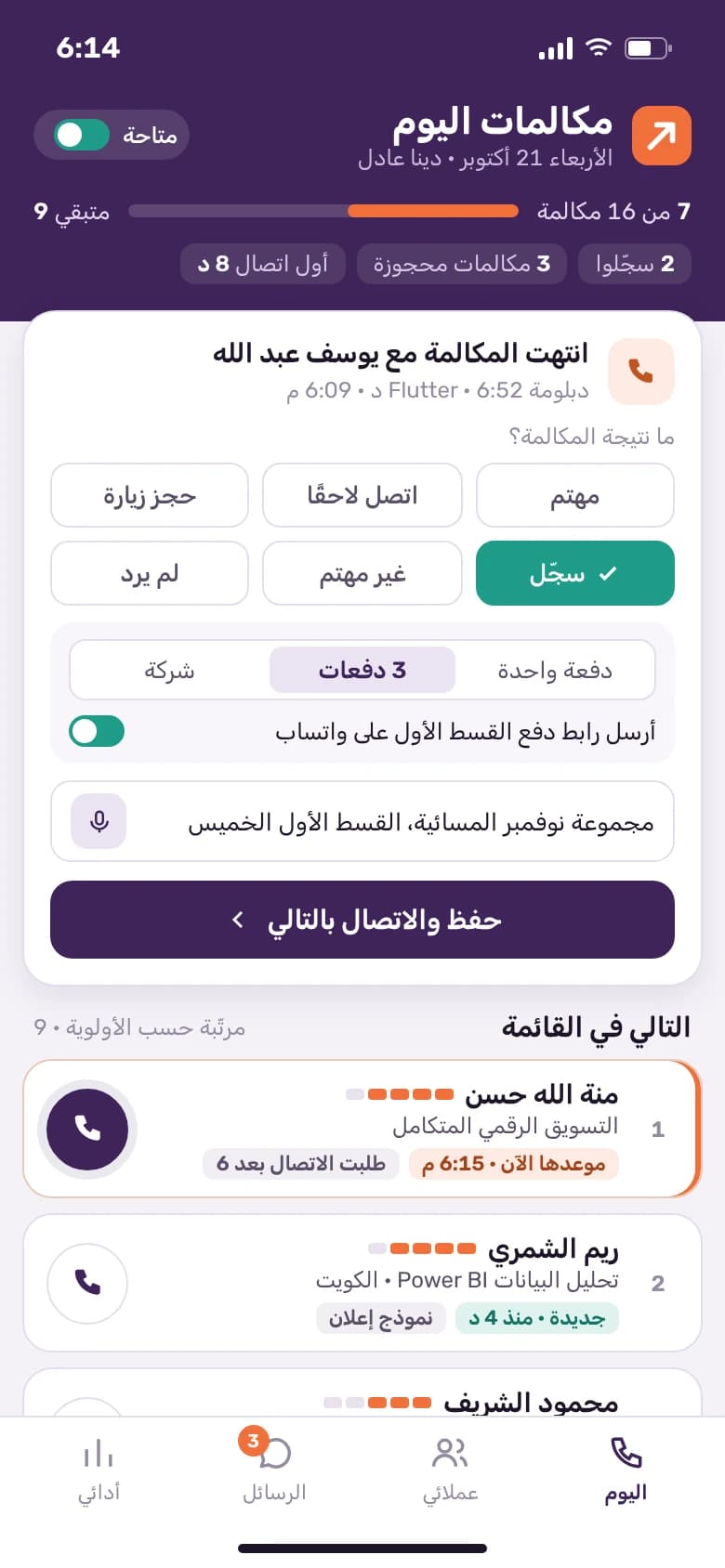This screenshot has width=725, height=1568.
Task: Tap the orange arrow icon beside مكالمات اليوم
Action: [x=662, y=136]
